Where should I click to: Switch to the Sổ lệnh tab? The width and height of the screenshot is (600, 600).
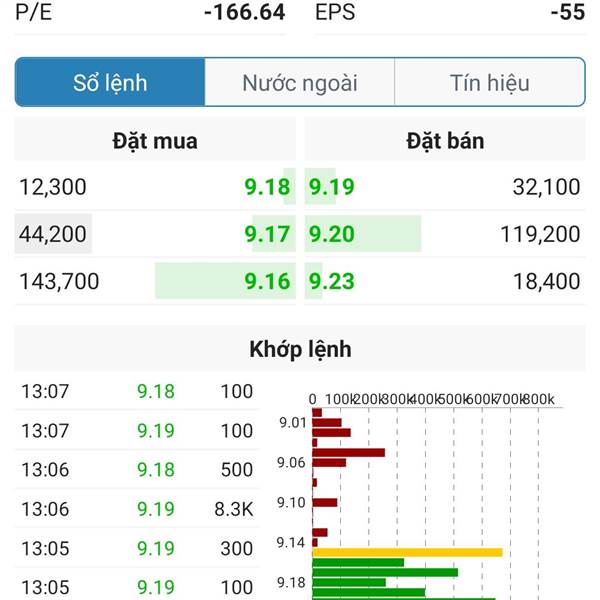pyautogui.click(x=110, y=83)
